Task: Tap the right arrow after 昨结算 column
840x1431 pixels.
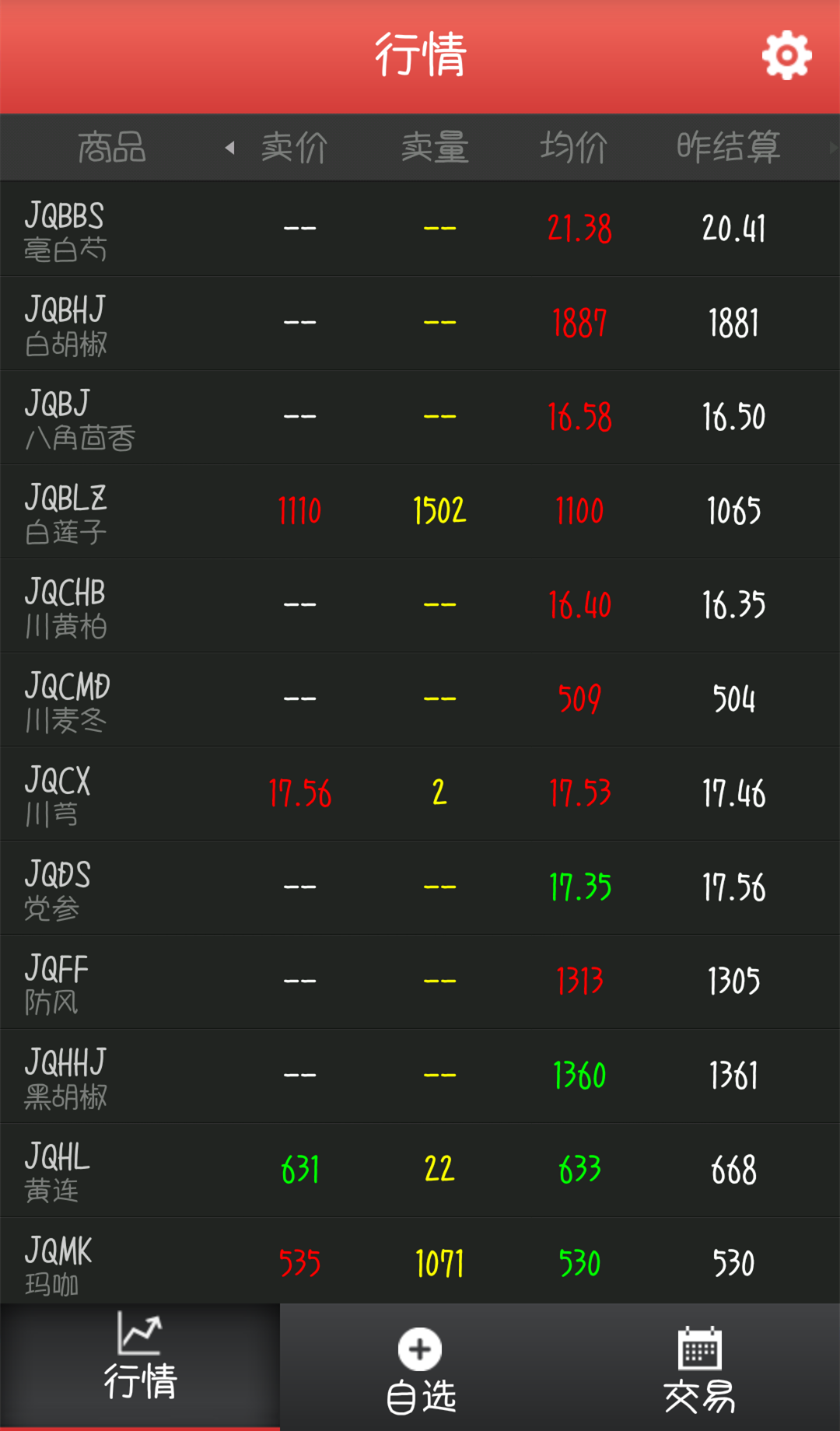Action: (832, 147)
